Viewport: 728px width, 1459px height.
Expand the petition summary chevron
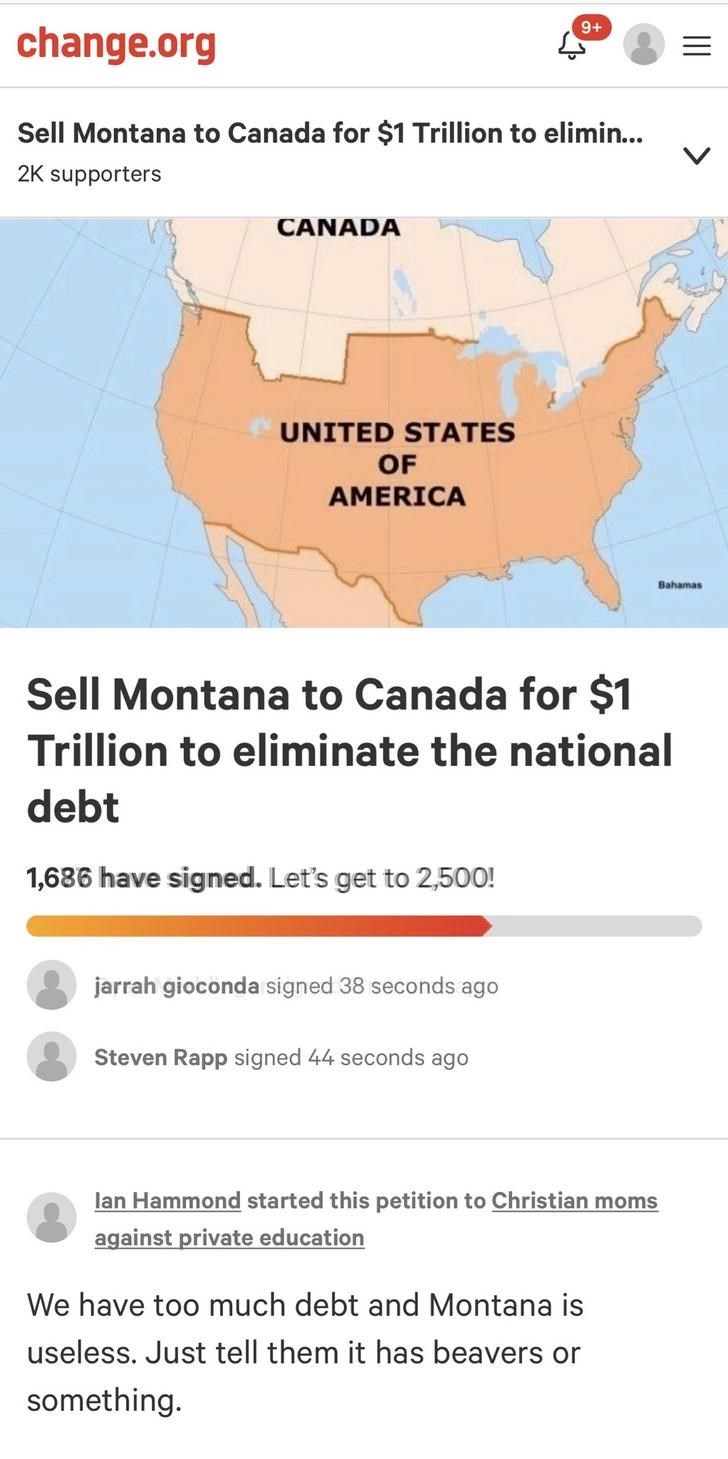pos(697,155)
